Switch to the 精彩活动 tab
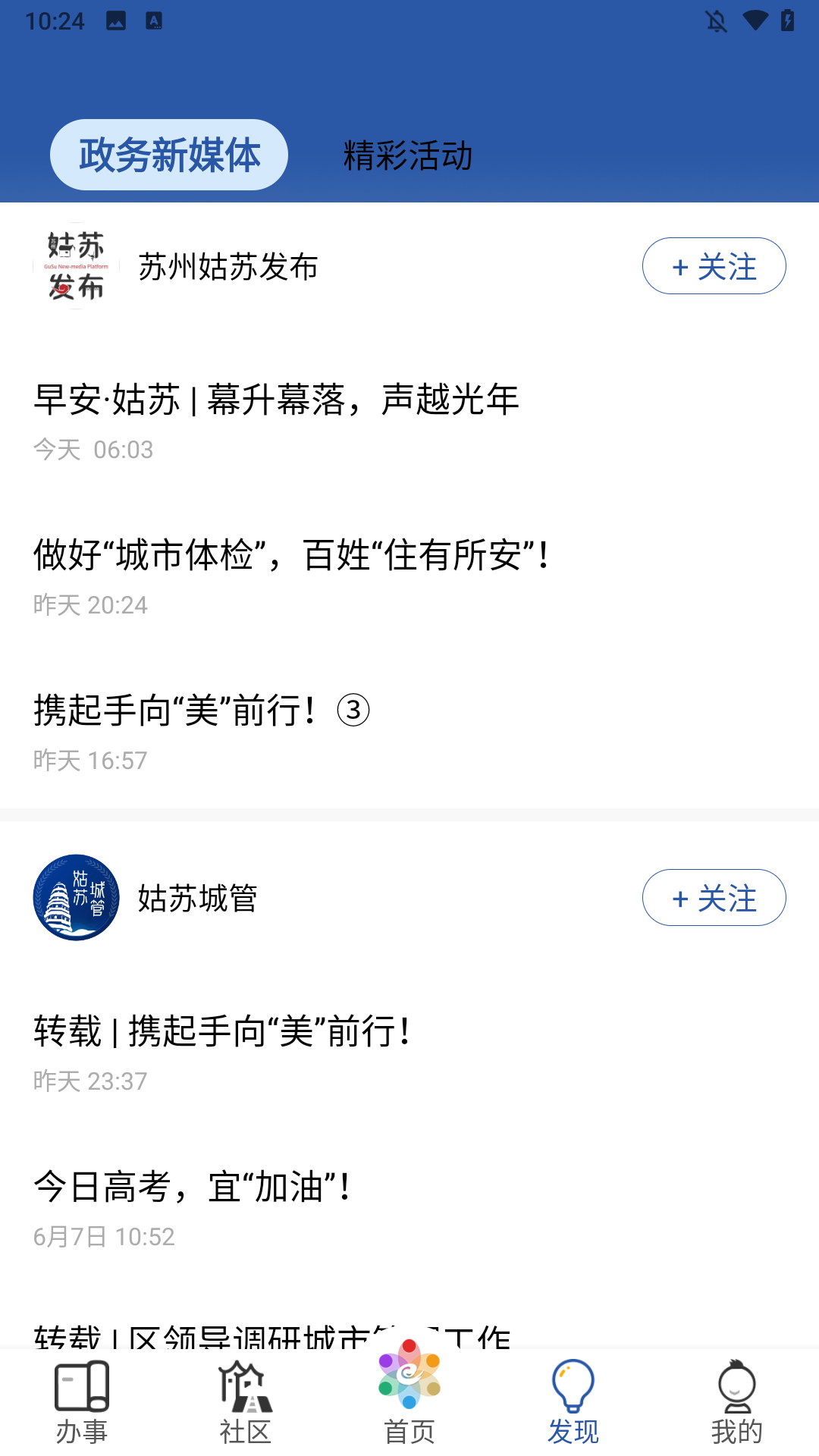819x1456 pixels. click(x=406, y=156)
